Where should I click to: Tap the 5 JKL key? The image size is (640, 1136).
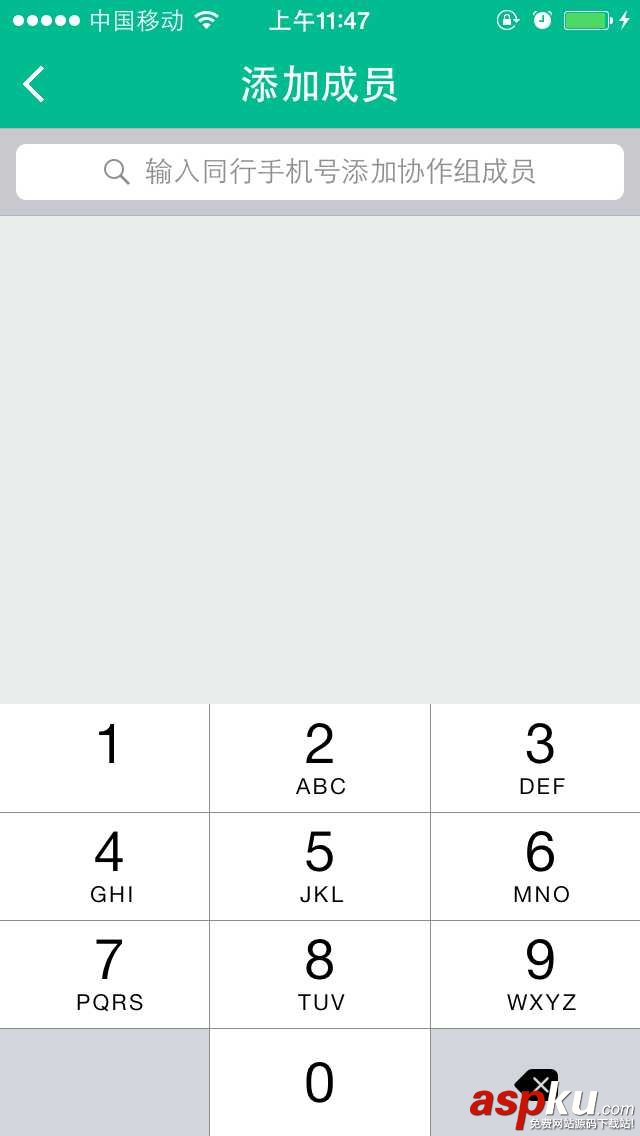tap(320, 866)
